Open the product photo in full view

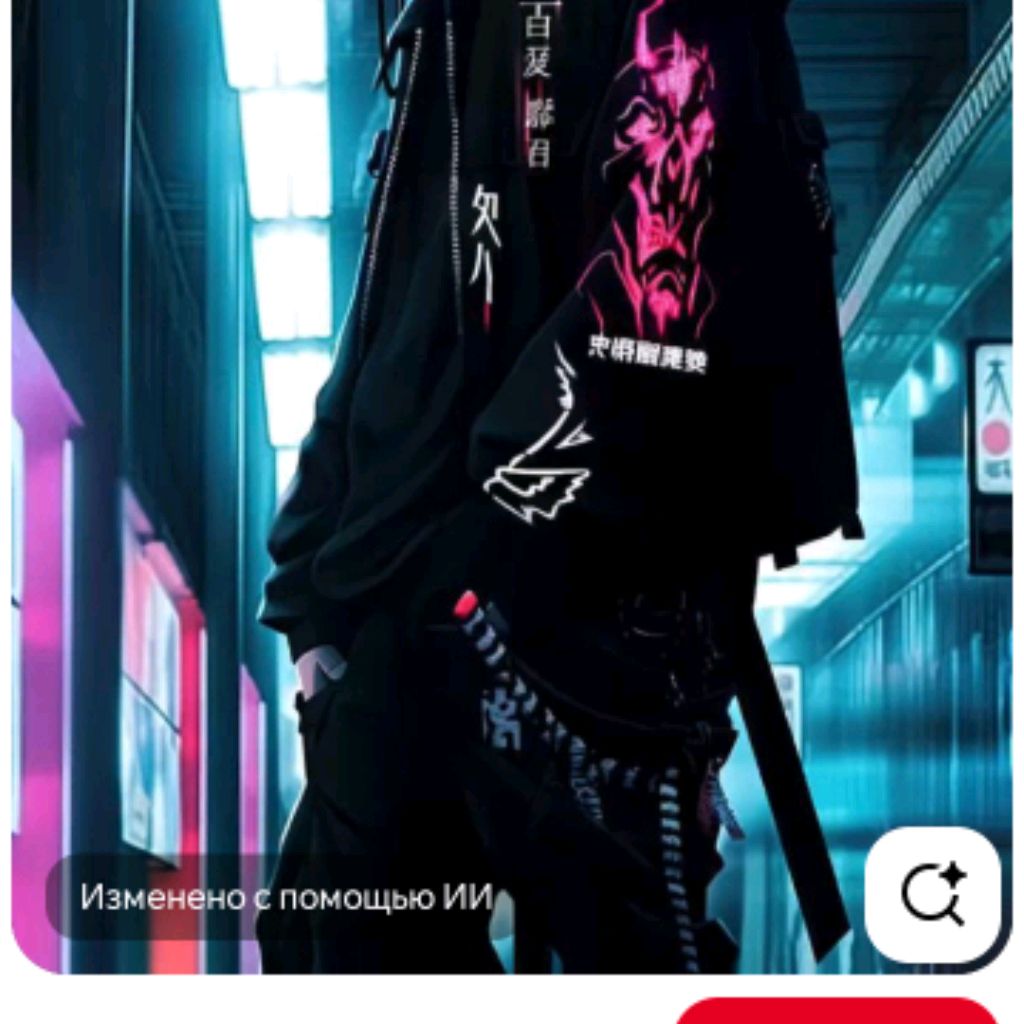(512, 450)
